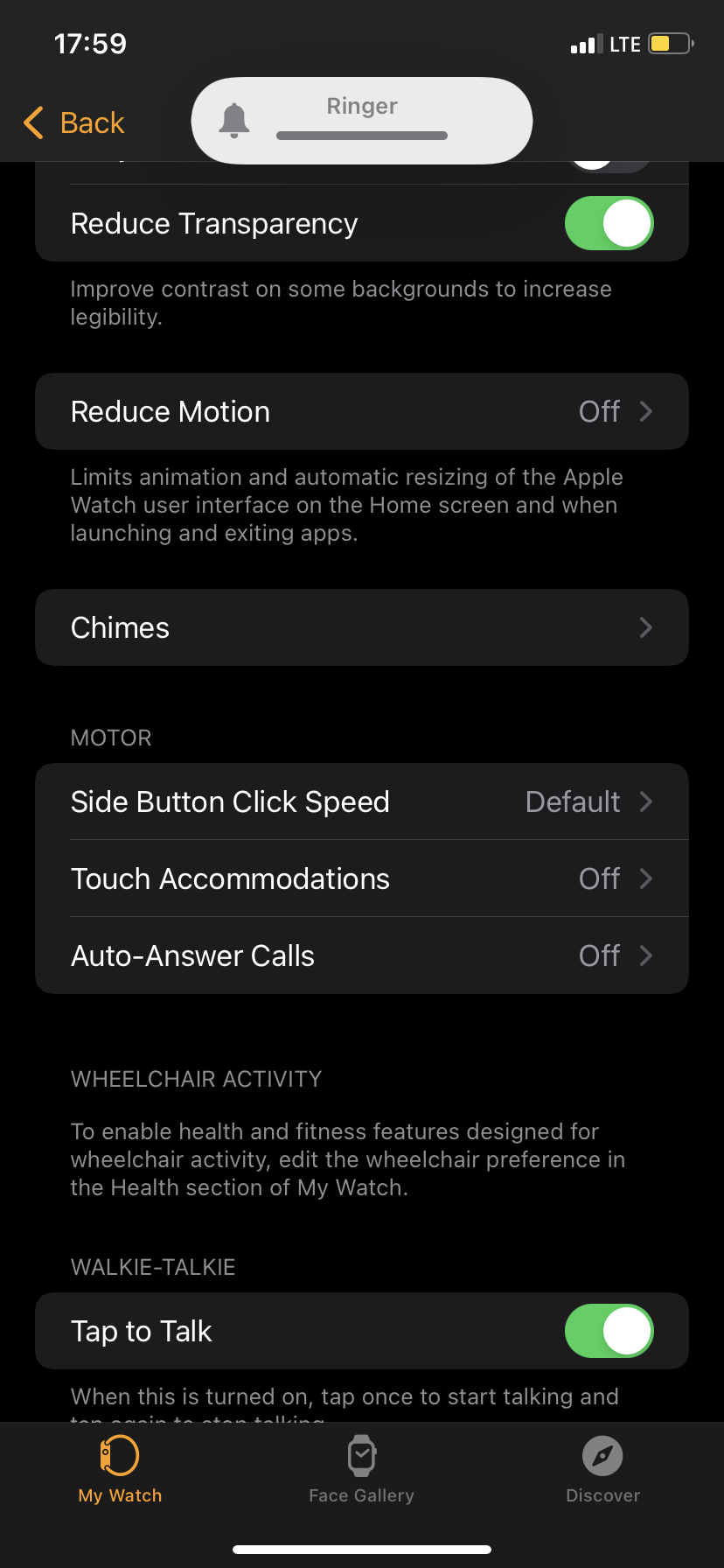724x1568 pixels.
Task: Switch to the My Watch tab
Action: click(x=120, y=1470)
